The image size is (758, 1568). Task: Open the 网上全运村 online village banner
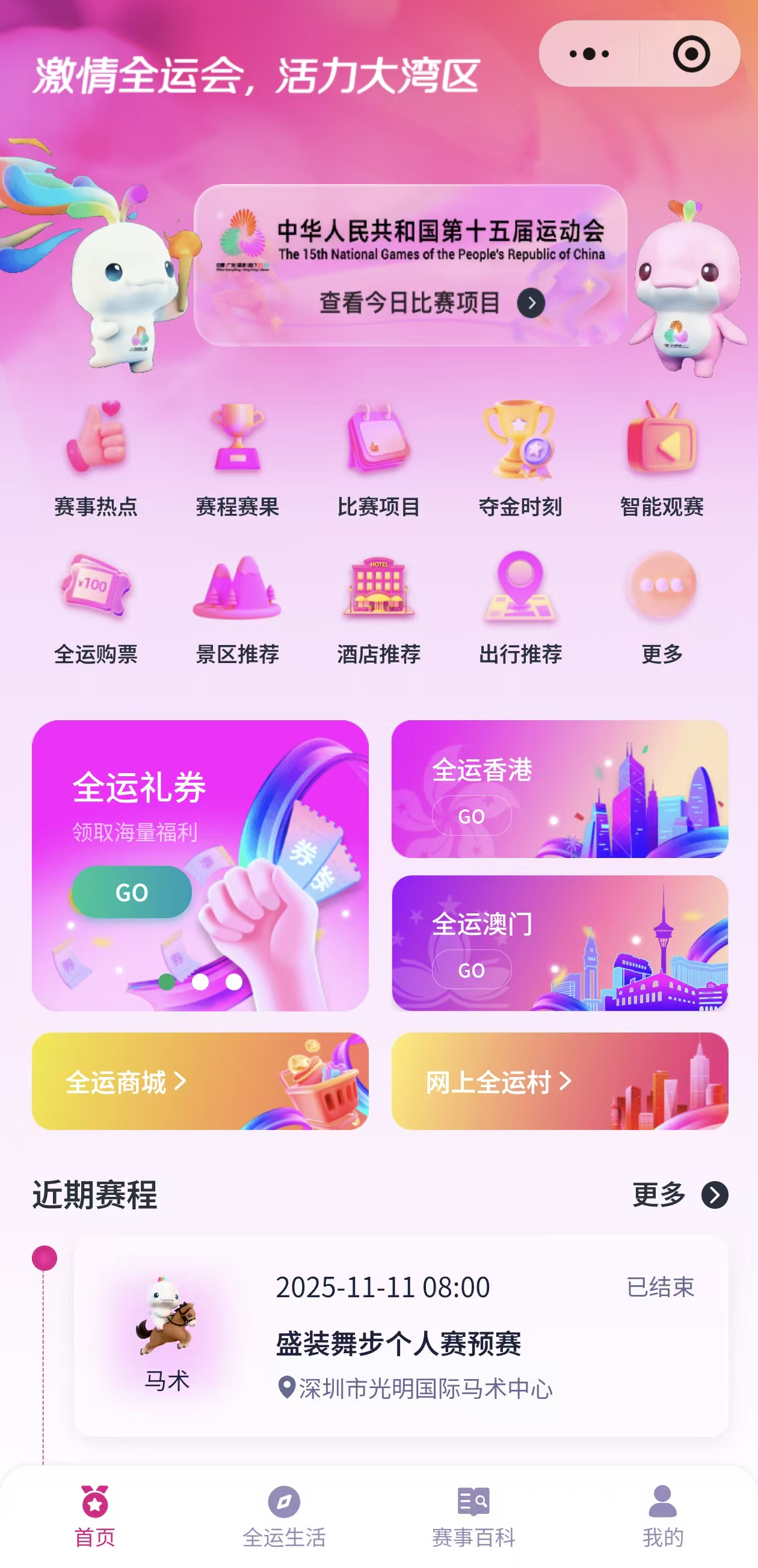pyautogui.click(x=559, y=1081)
